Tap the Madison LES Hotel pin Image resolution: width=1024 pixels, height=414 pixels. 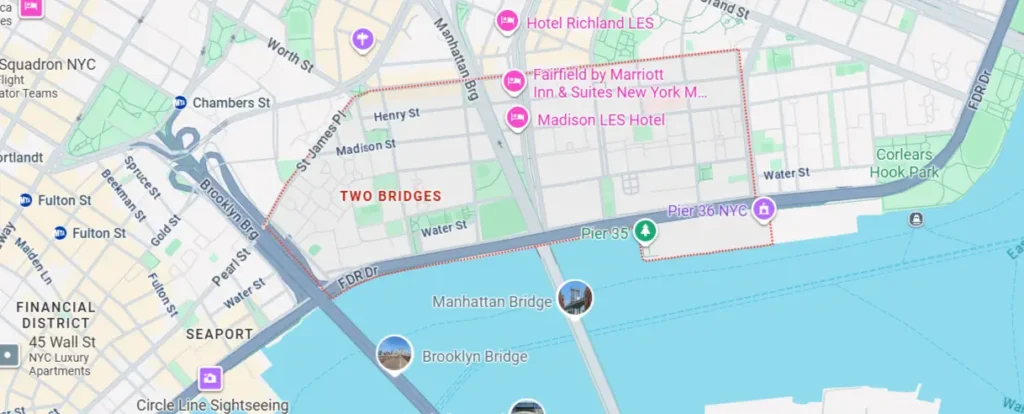point(518,119)
